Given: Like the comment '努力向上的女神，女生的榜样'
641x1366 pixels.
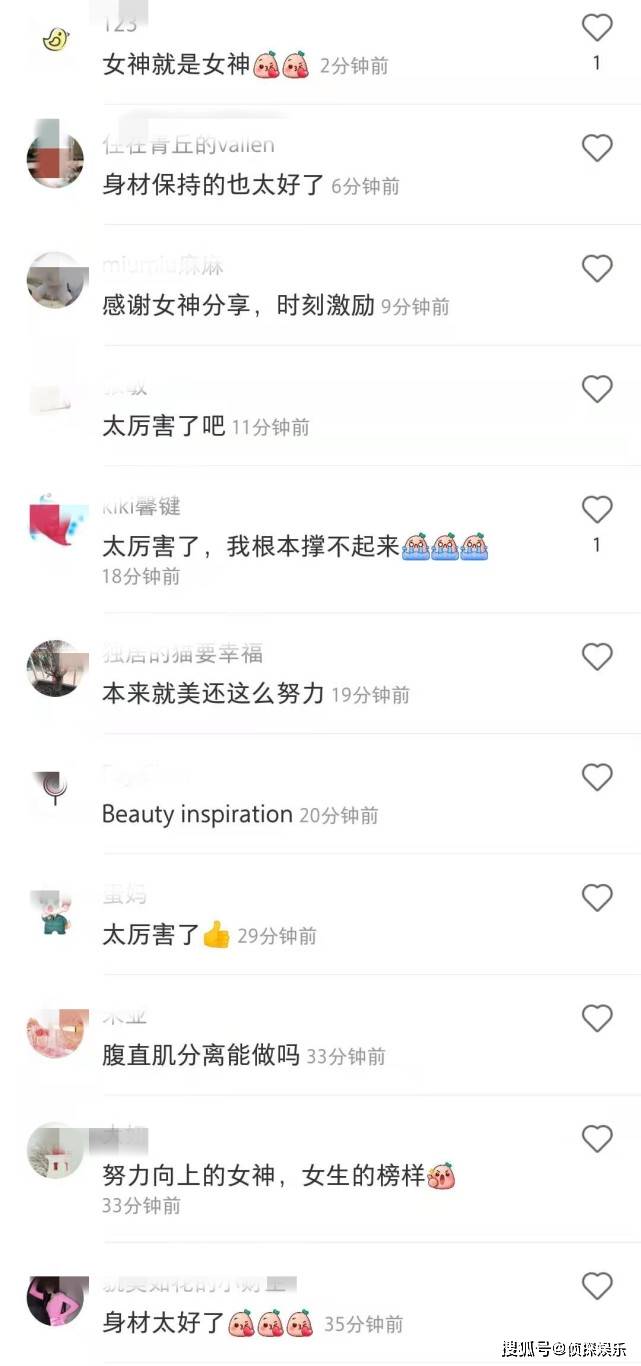Looking at the screenshot, I should [597, 1139].
